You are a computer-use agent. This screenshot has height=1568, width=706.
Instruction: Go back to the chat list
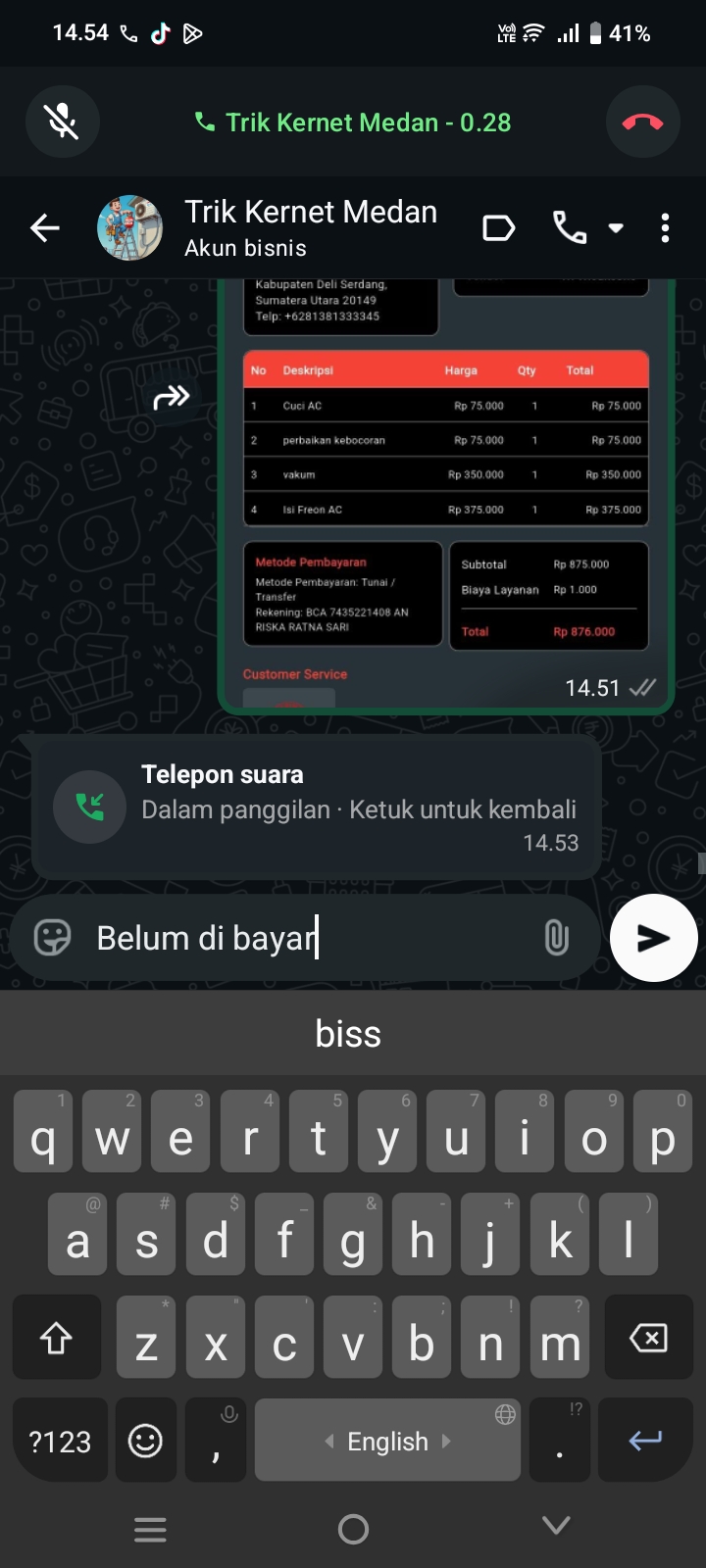[45, 228]
